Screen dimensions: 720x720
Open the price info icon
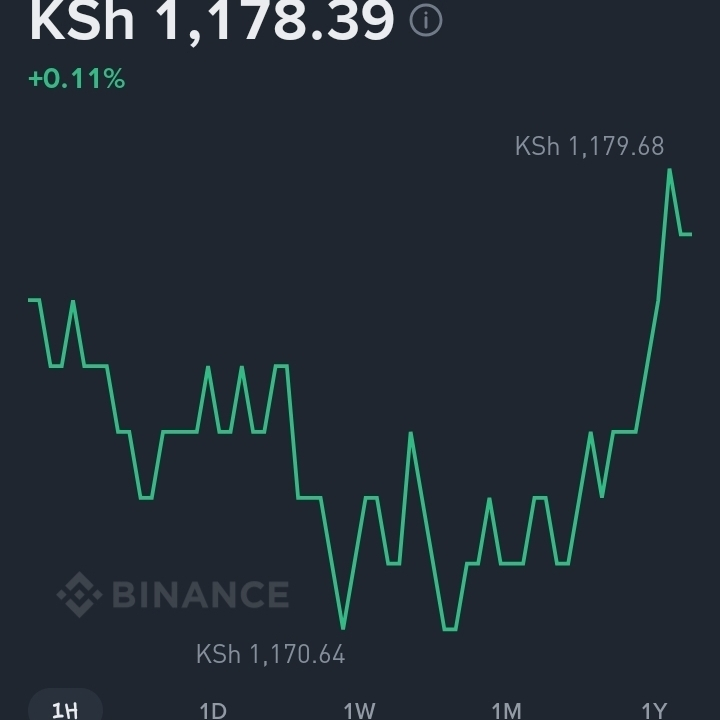[426, 20]
